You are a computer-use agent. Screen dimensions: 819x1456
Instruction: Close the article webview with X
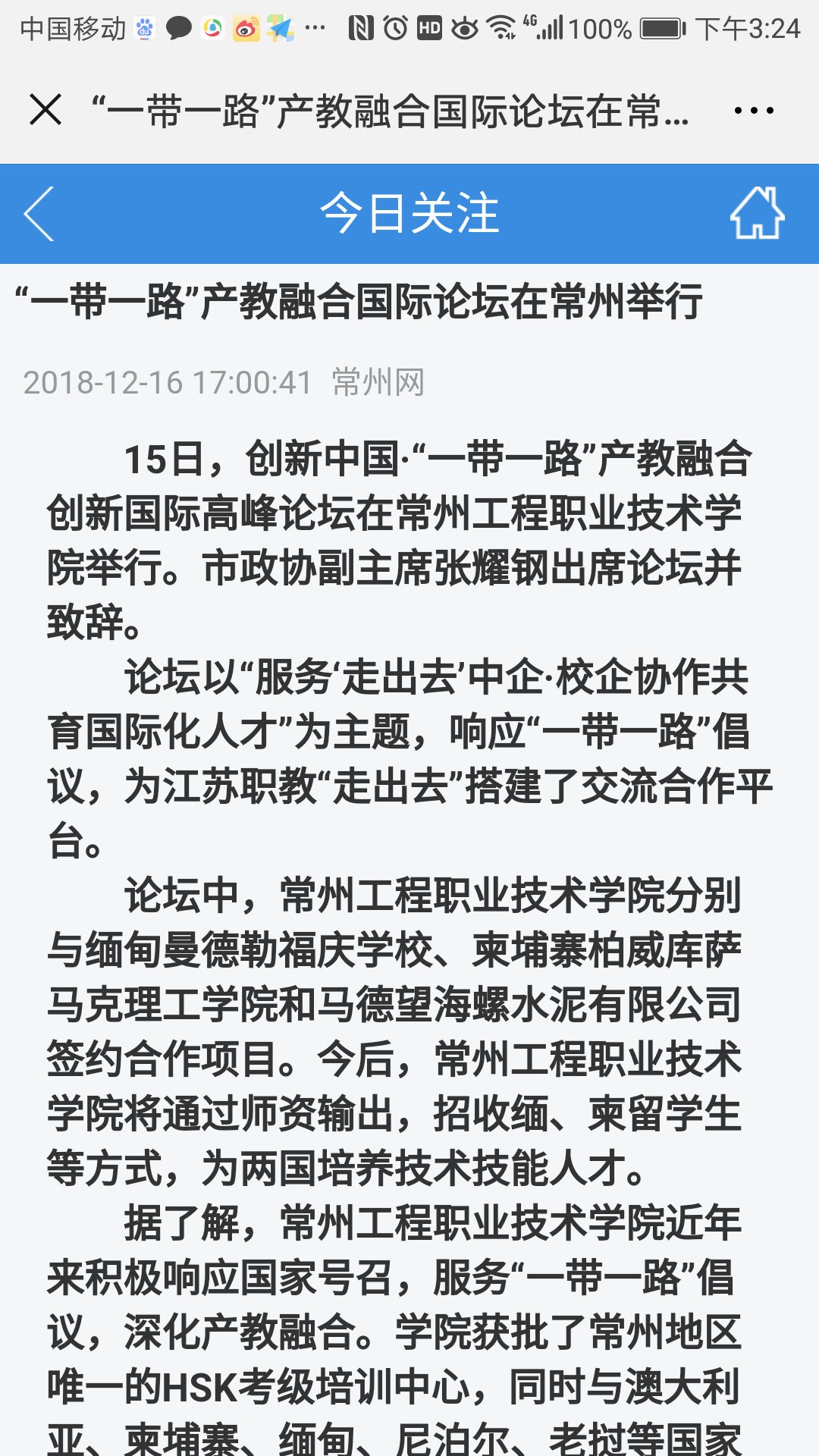pos(45,110)
